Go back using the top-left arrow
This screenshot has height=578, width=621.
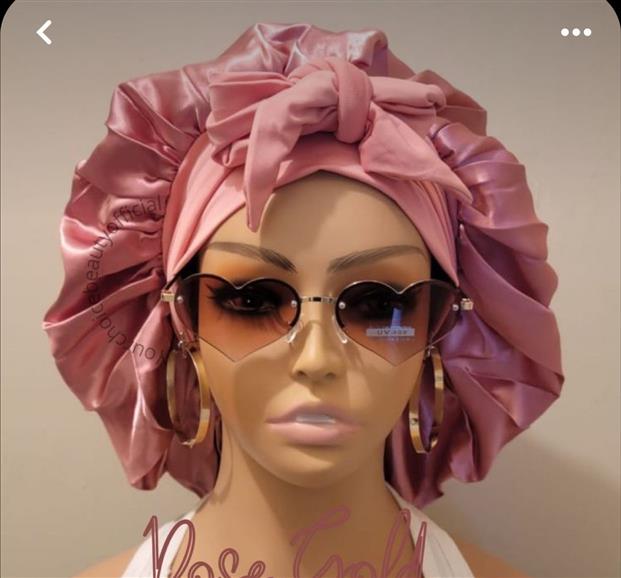pos(44,32)
